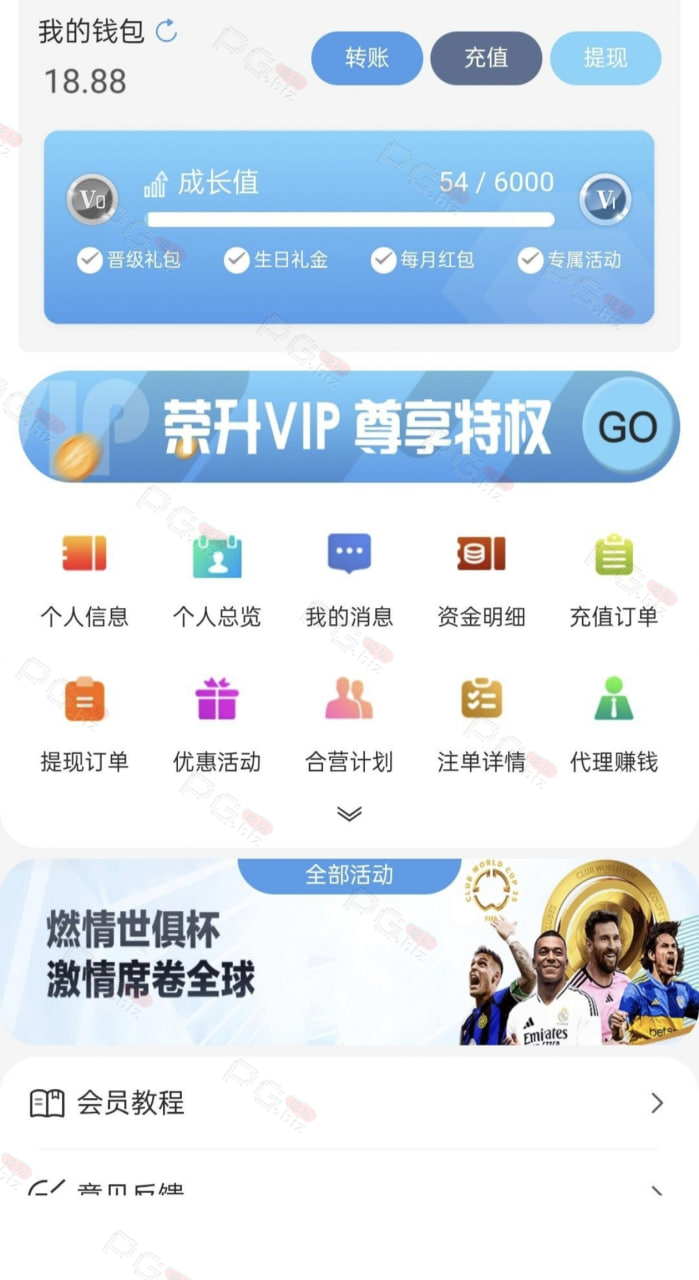Open the 全部活动 all activities tab
The width and height of the screenshot is (699, 1280).
pos(349,875)
